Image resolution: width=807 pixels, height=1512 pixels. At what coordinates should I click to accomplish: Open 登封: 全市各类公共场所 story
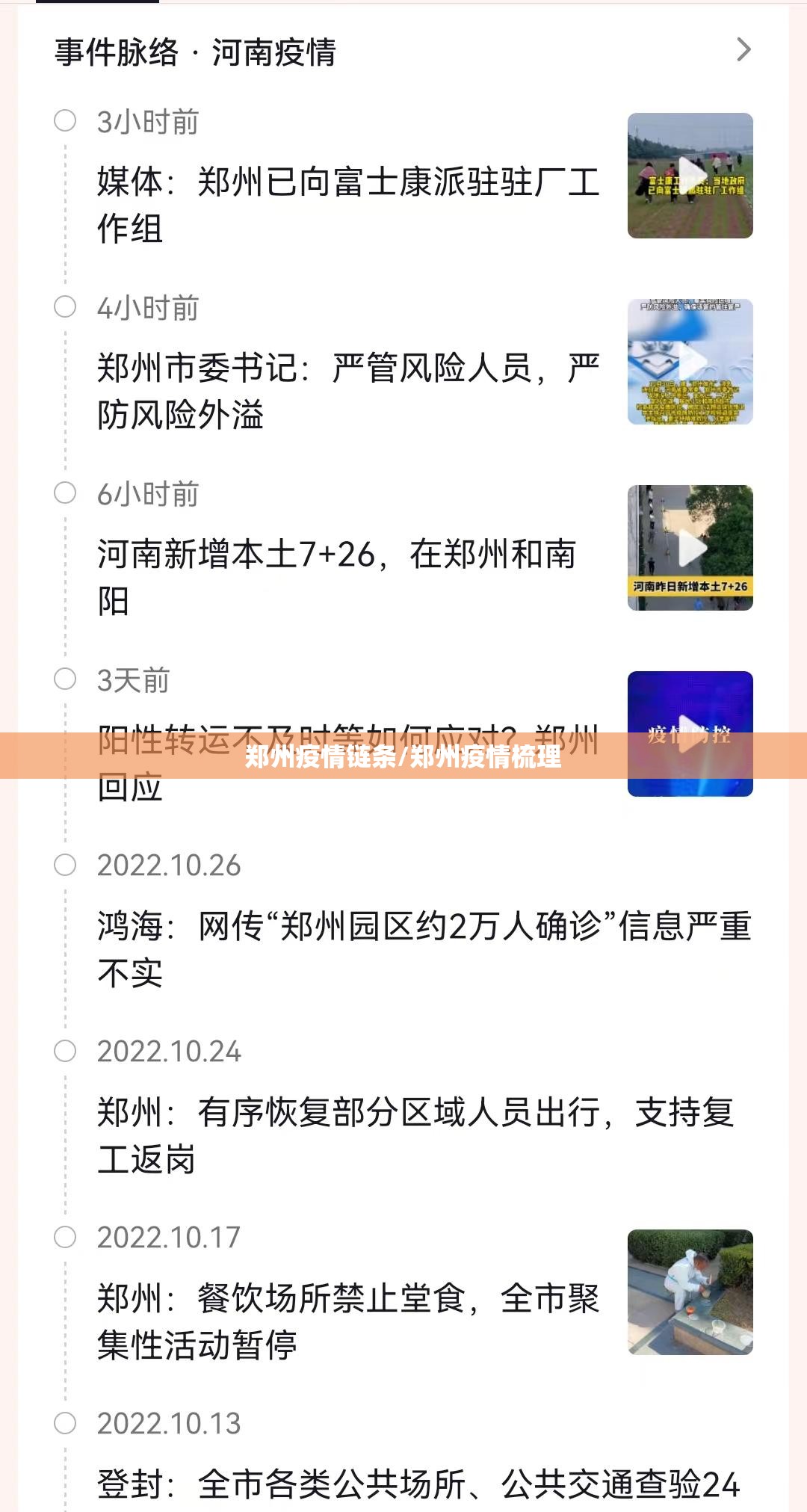(x=418, y=1484)
